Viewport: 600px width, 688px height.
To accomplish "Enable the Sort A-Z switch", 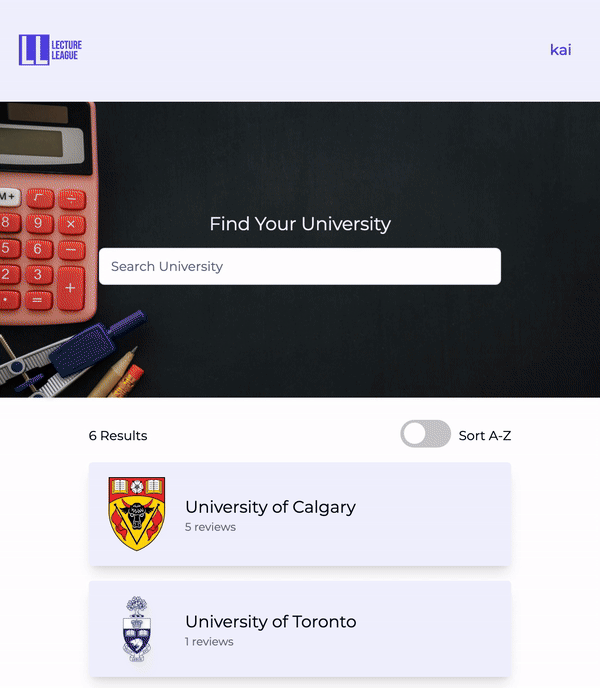I will tap(425, 434).
